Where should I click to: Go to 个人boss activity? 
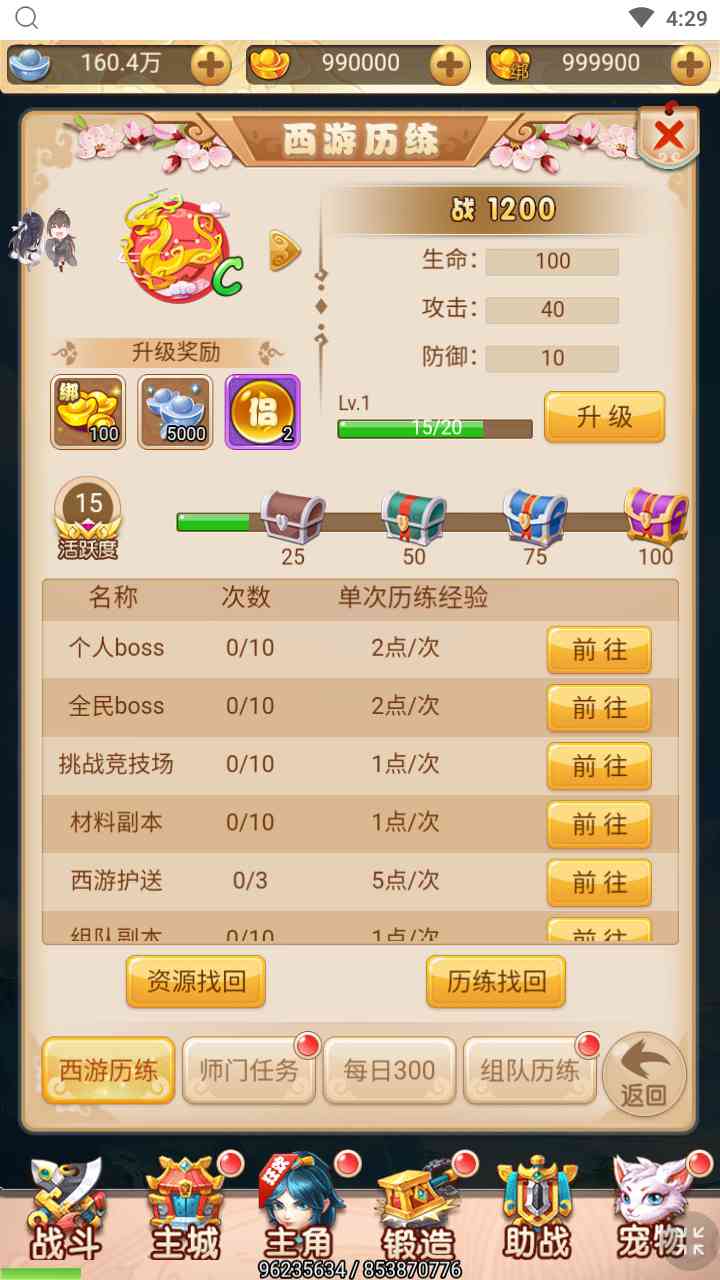[x=598, y=650]
